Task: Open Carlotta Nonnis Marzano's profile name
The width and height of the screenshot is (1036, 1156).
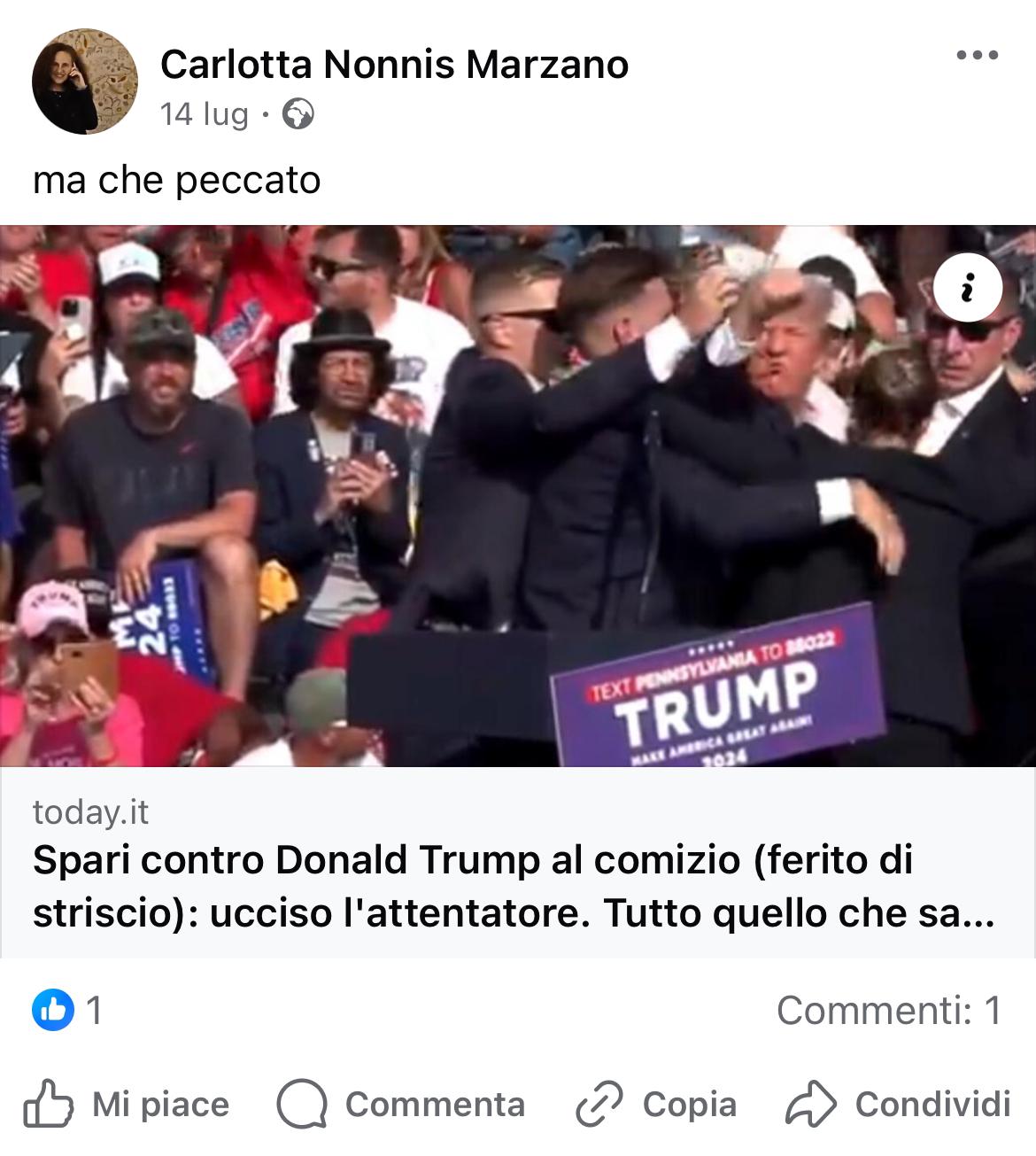Action: click(394, 65)
